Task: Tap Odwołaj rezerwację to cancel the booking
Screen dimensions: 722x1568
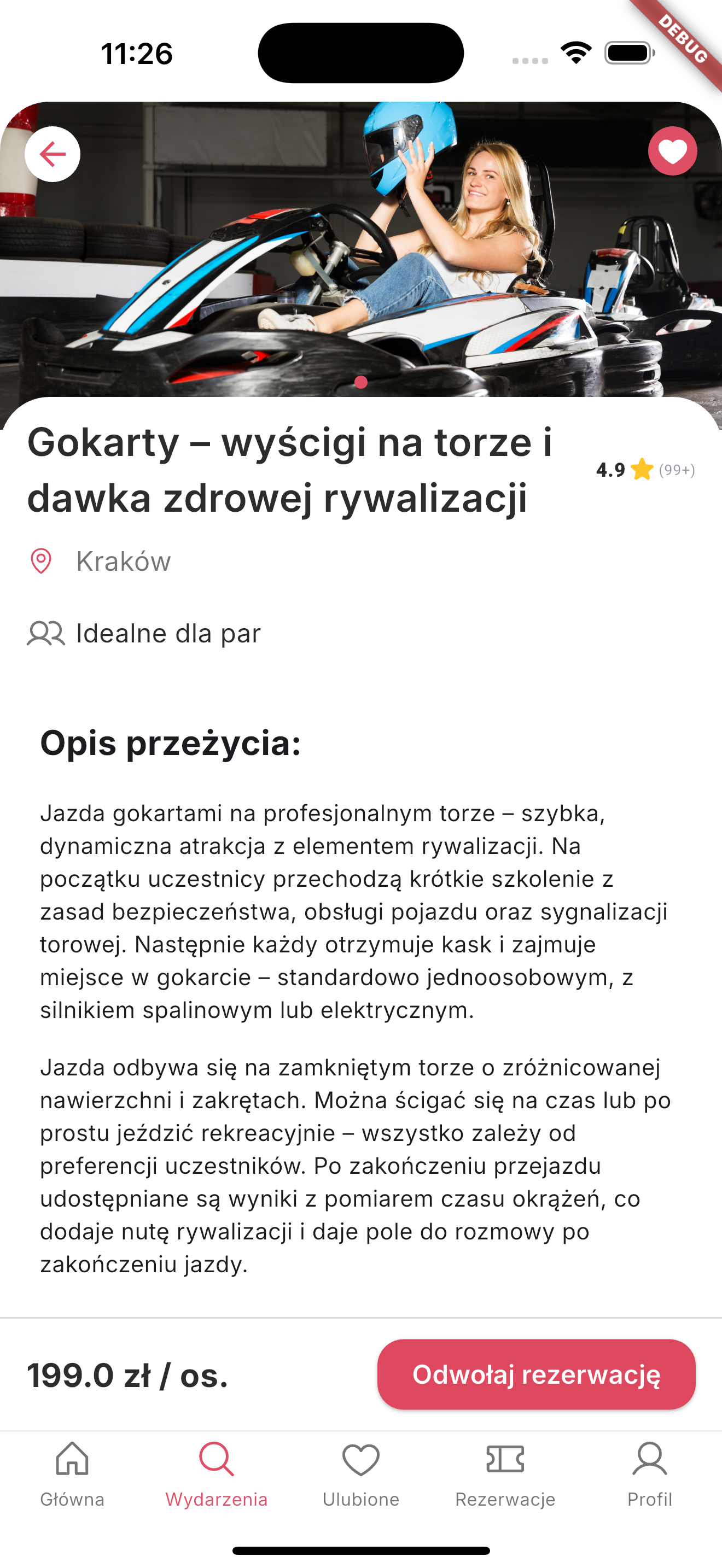Action: [x=537, y=1374]
